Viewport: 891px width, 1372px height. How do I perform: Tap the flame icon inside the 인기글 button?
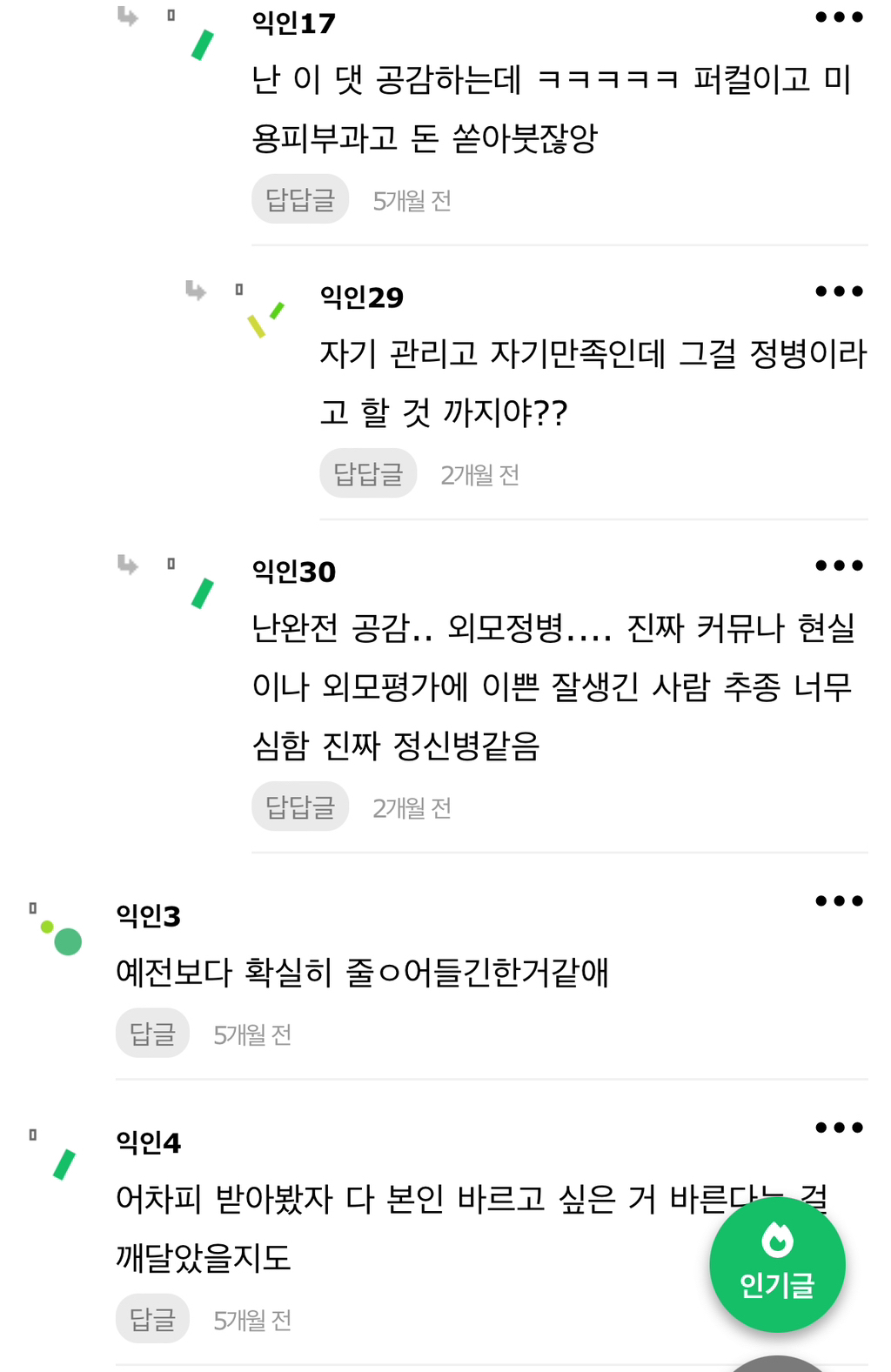(x=777, y=1239)
